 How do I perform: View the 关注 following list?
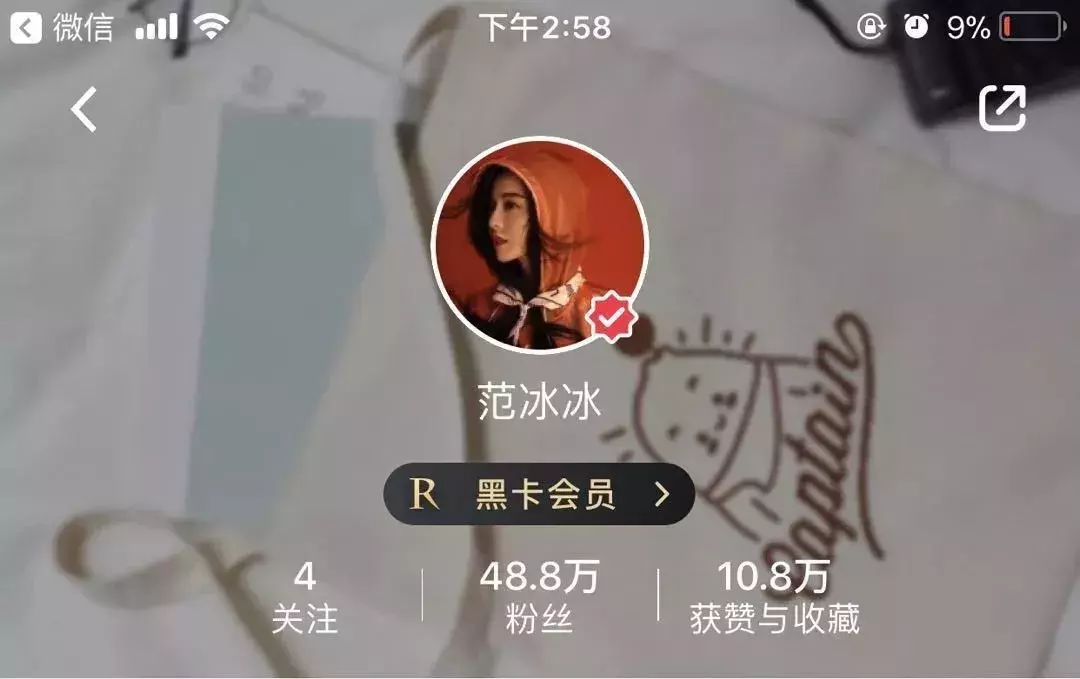(x=304, y=597)
